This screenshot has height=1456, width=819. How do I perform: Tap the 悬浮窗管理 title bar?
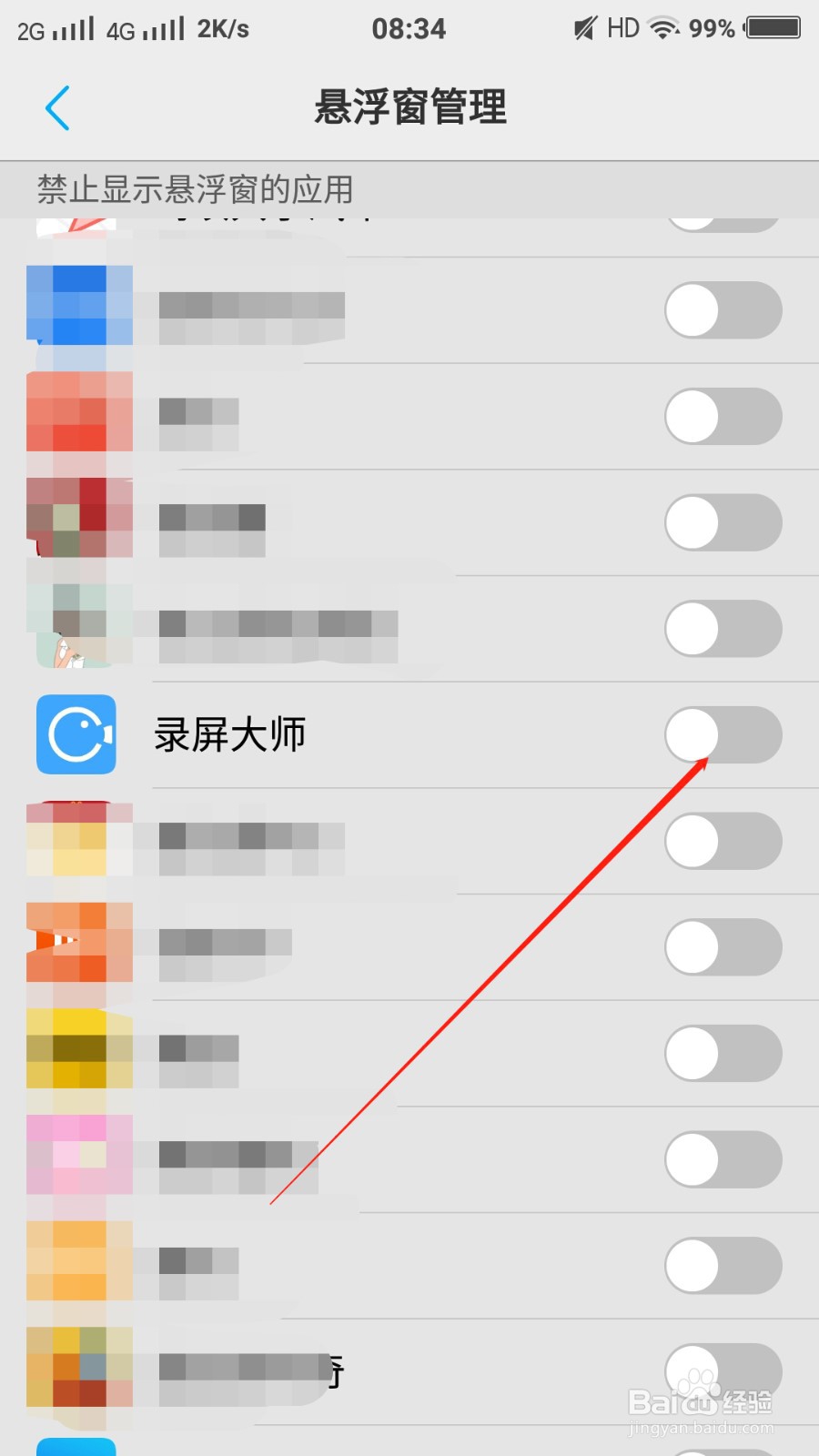point(411,106)
